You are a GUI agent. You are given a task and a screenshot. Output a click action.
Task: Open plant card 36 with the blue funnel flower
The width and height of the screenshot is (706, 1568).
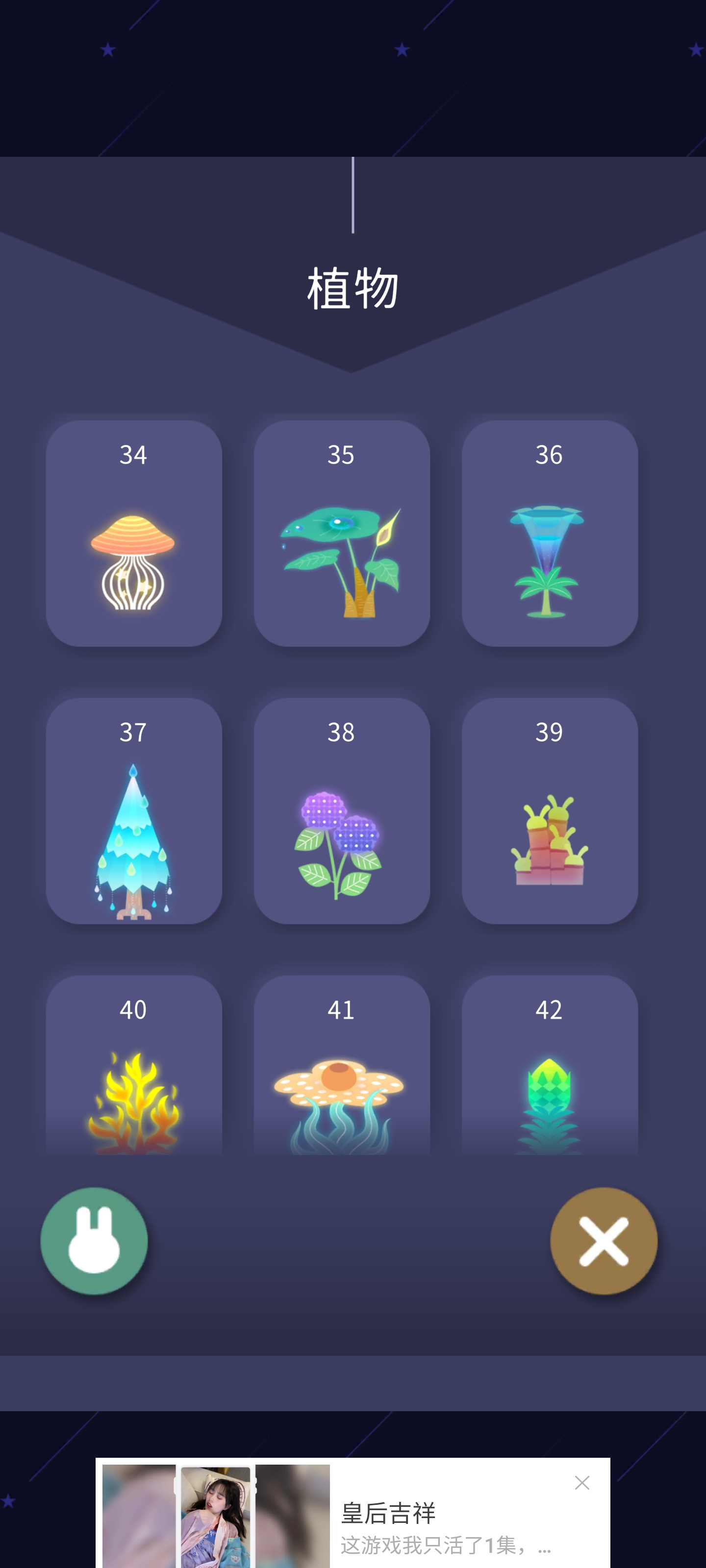[x=550, y=533]
